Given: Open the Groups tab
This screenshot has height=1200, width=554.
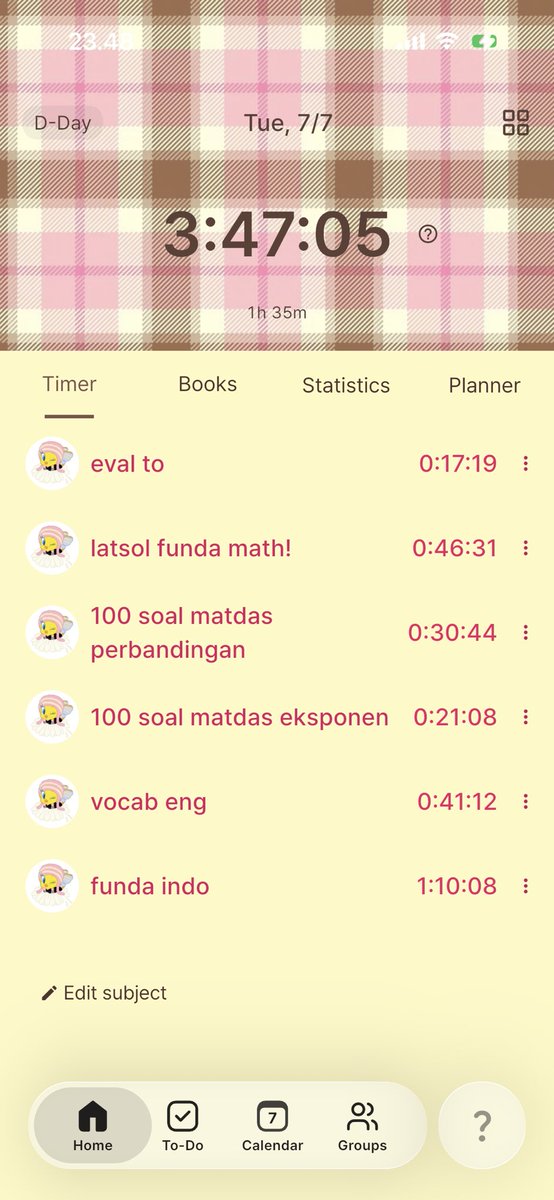Looking at the screenshot, I should [362, 1126].
